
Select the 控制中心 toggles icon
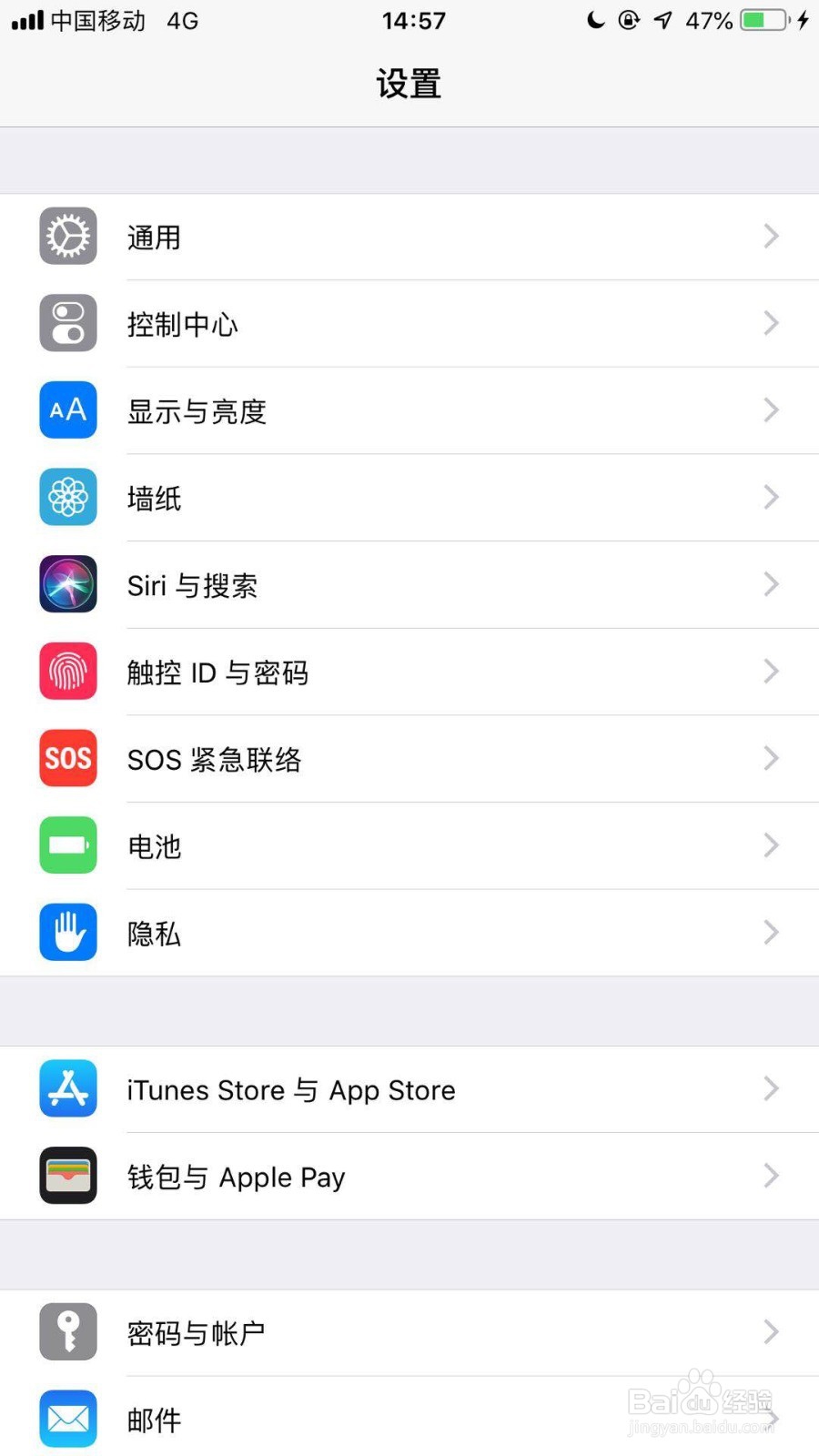point(67,323)
